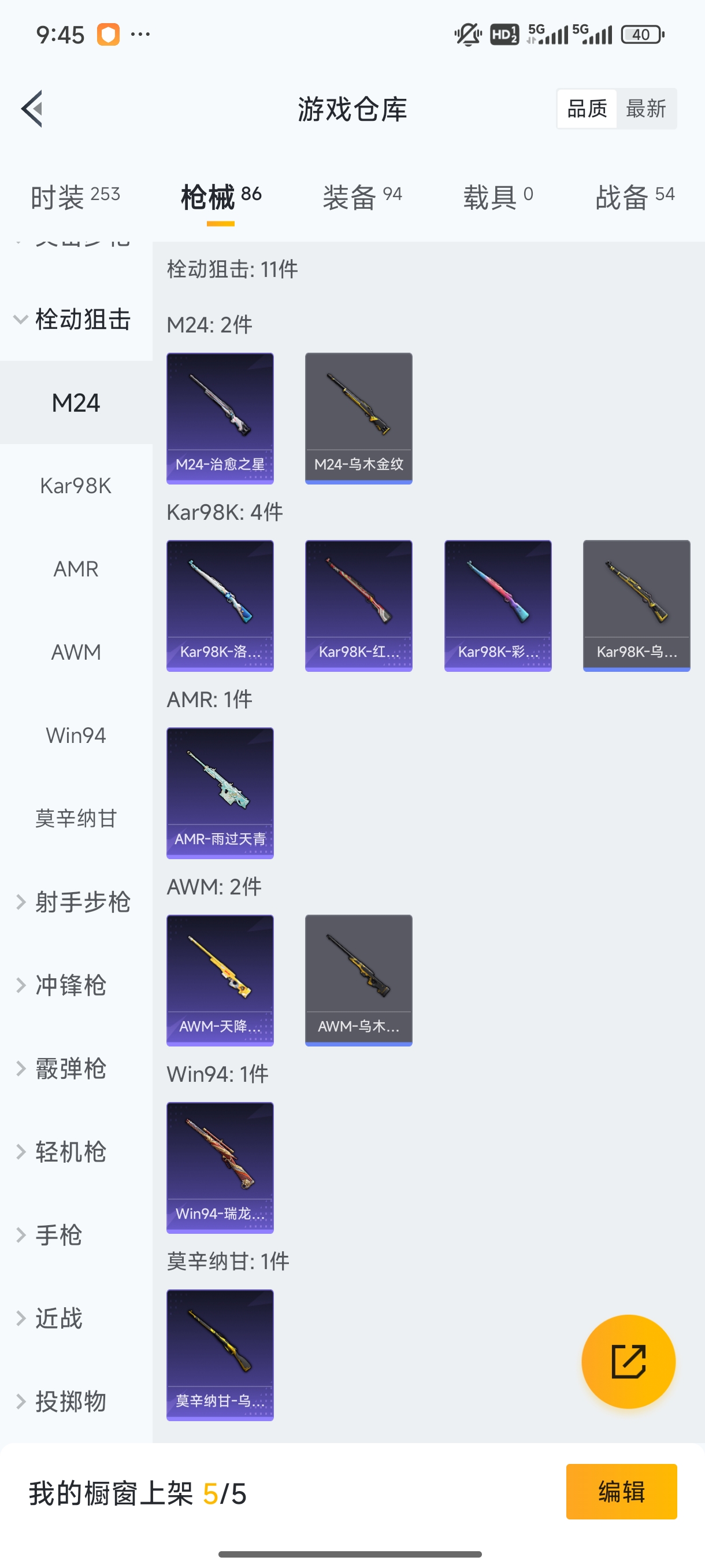Tap the back arrow icon
The height and width of the screenshot is (1568, 705).
click(x=32, y=108)
